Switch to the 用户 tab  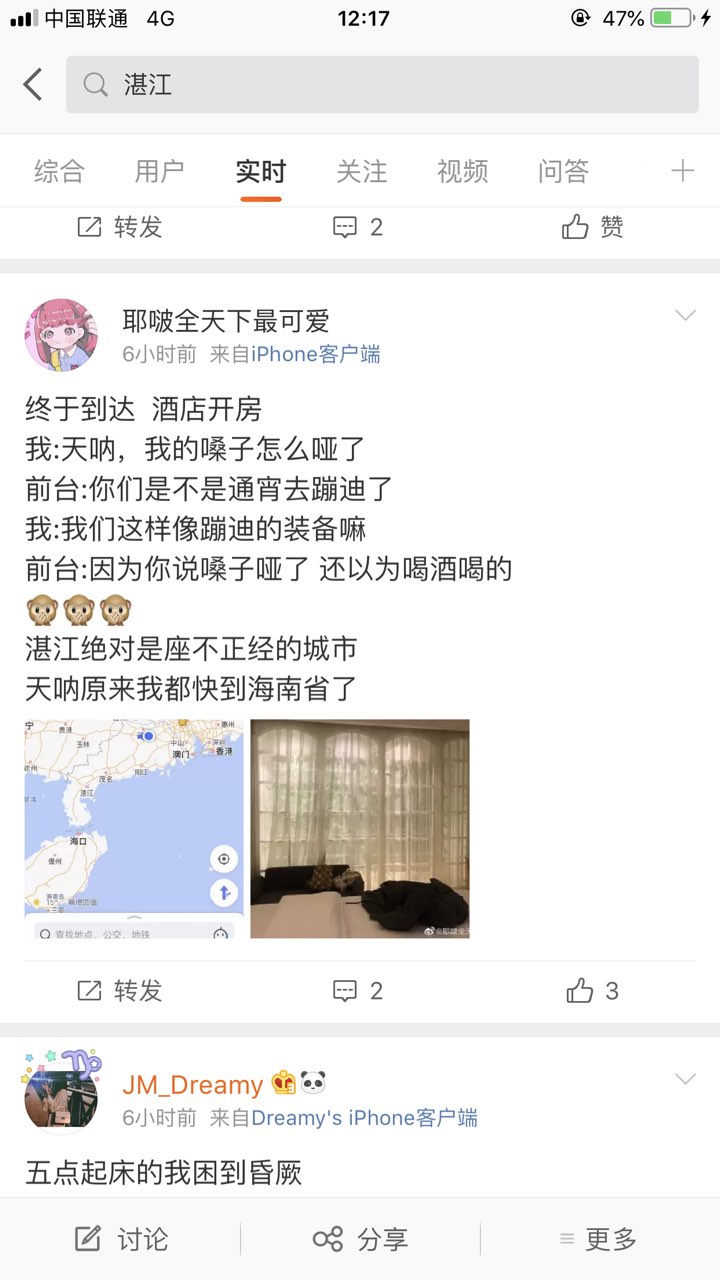coord(159,171)
